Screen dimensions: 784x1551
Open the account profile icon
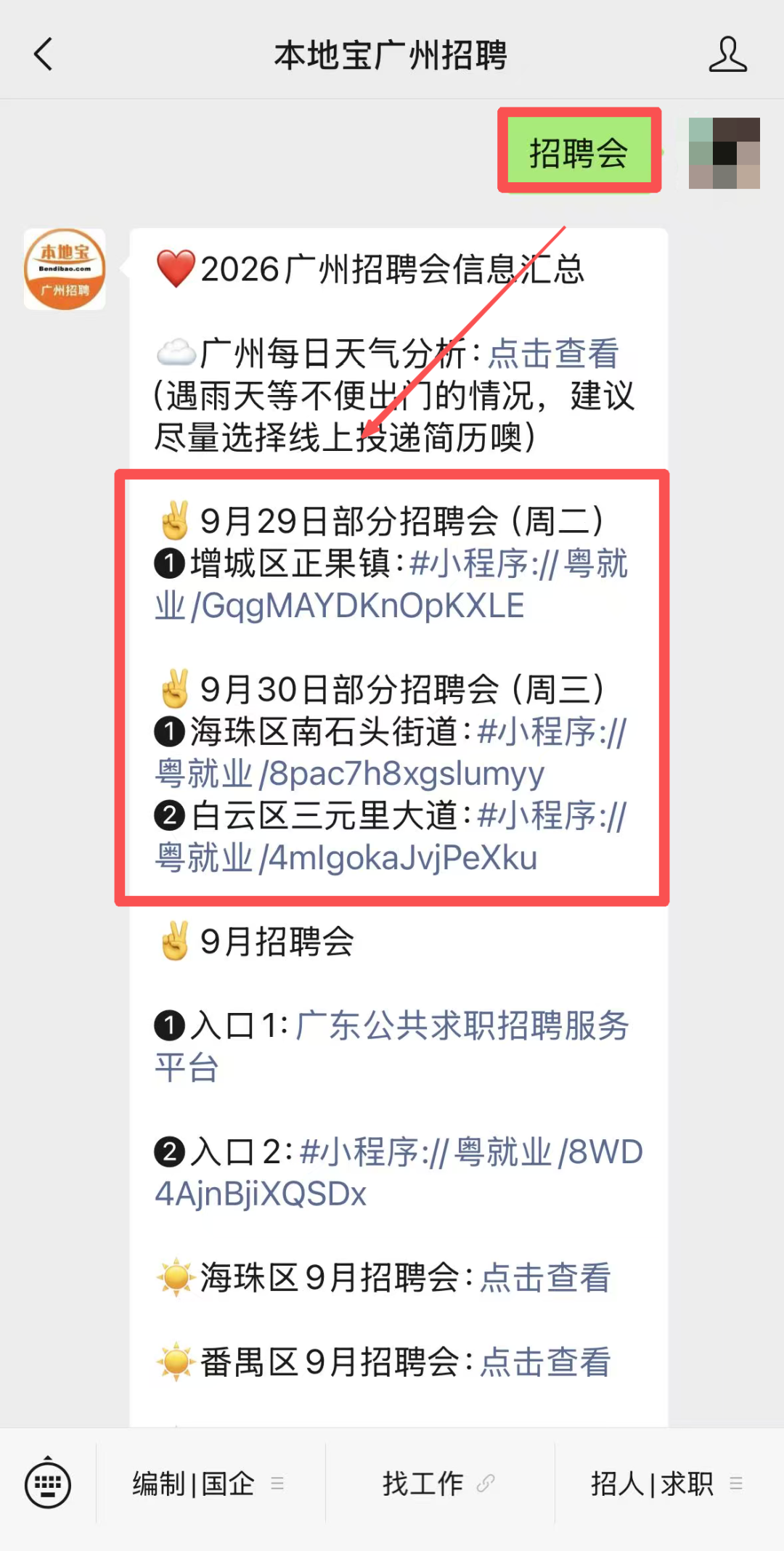(x=727, y=54)
